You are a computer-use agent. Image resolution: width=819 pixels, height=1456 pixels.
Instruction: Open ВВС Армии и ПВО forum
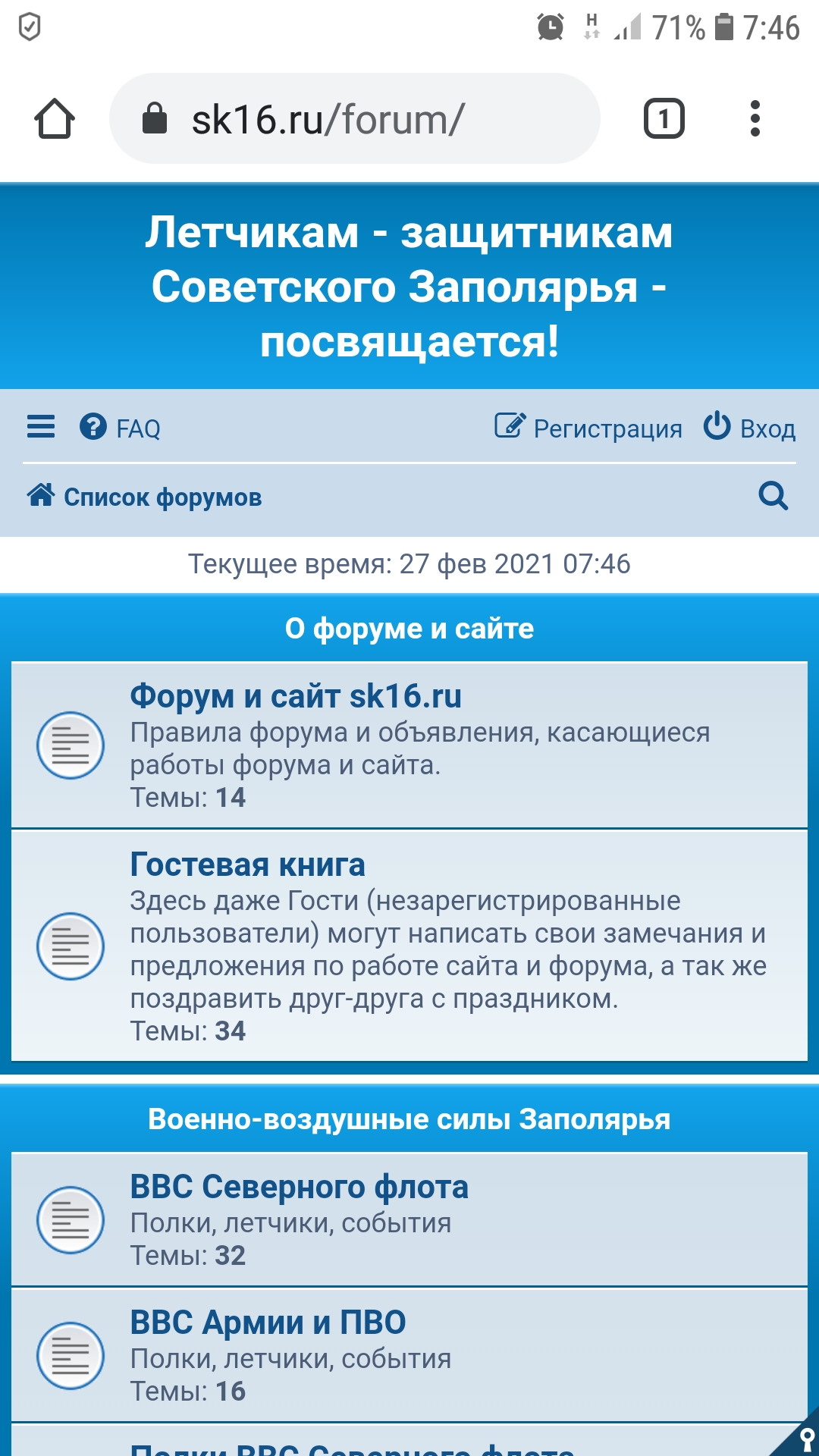click(268, 1323)
